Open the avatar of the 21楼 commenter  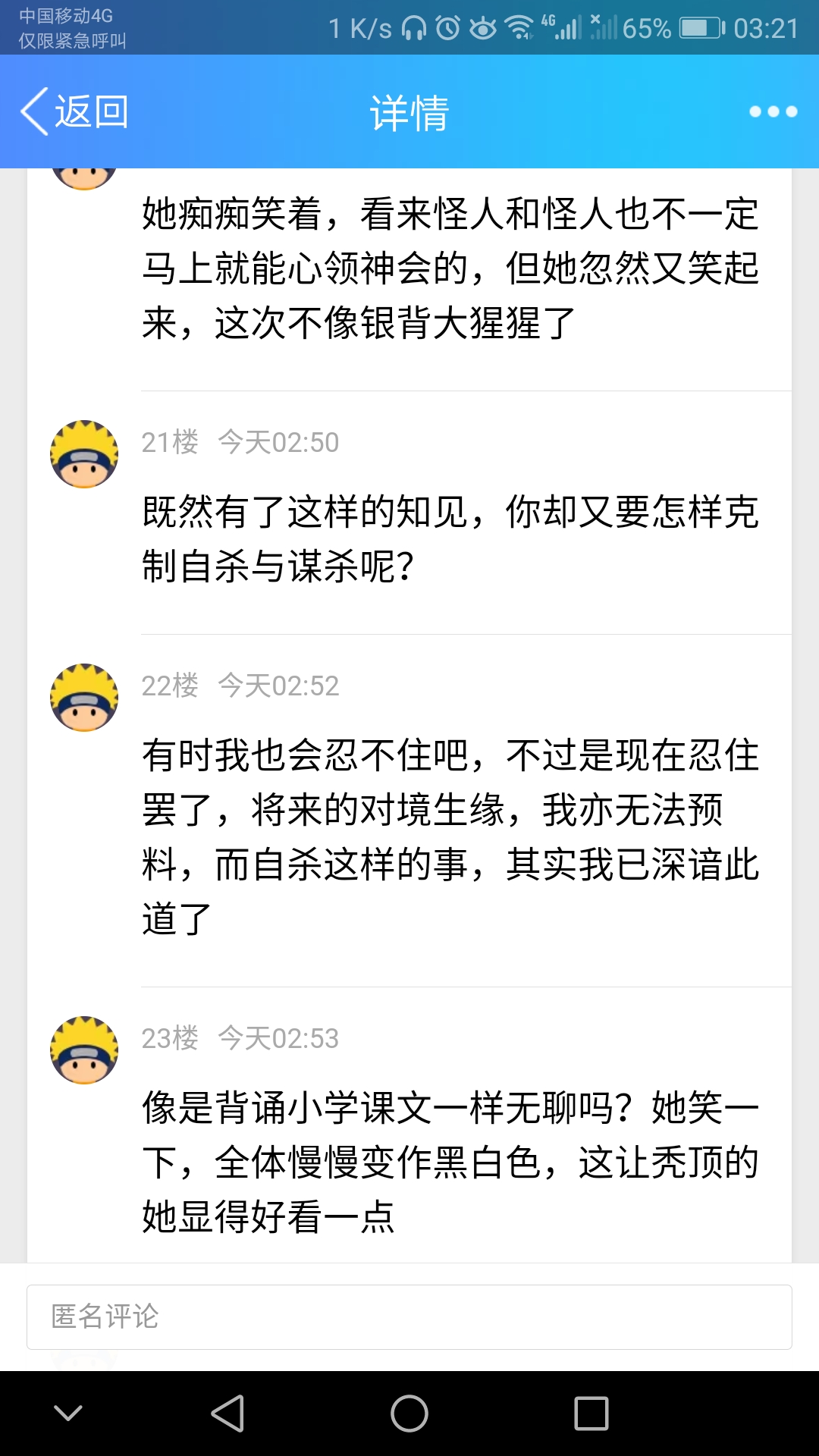(x=84, y=454)
